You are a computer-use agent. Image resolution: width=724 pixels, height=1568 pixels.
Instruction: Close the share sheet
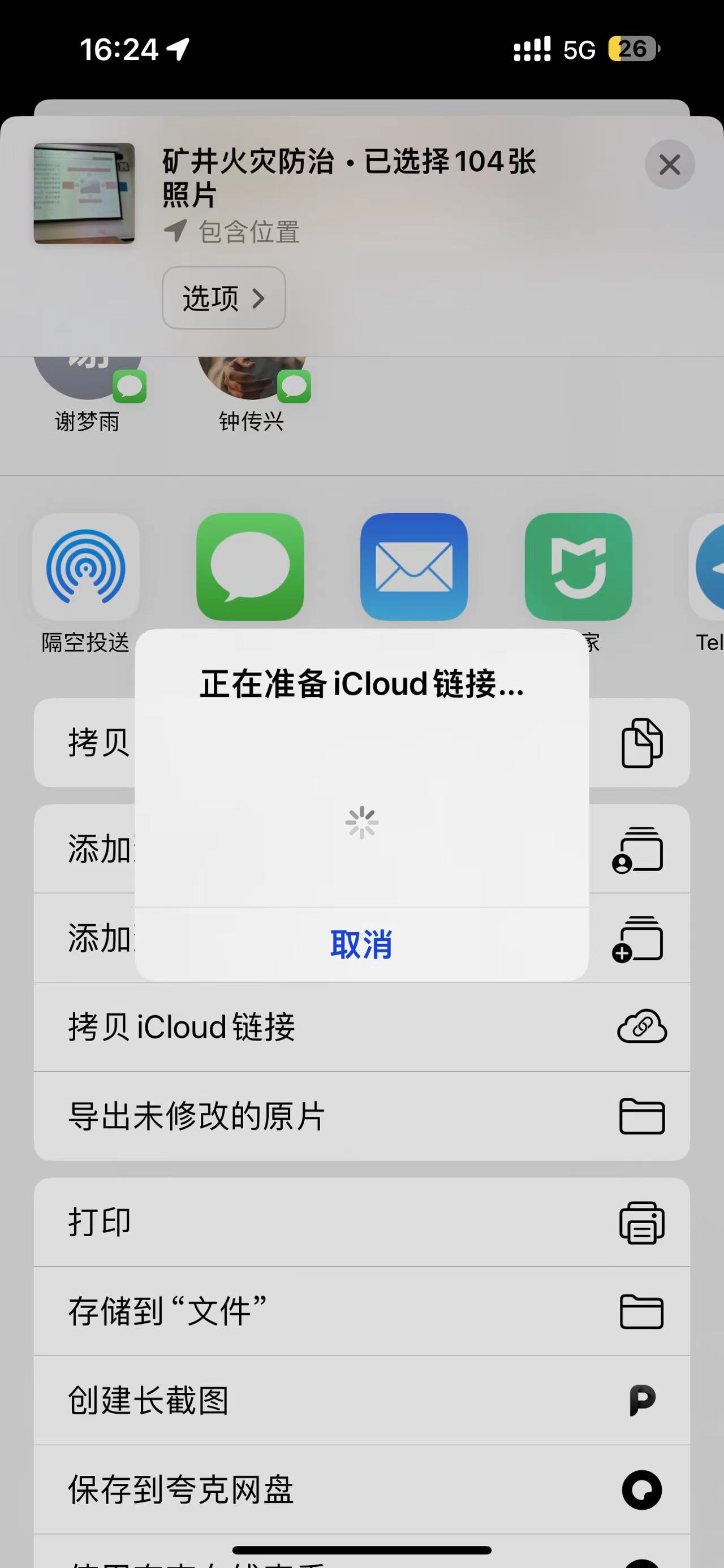click(669, 164)
